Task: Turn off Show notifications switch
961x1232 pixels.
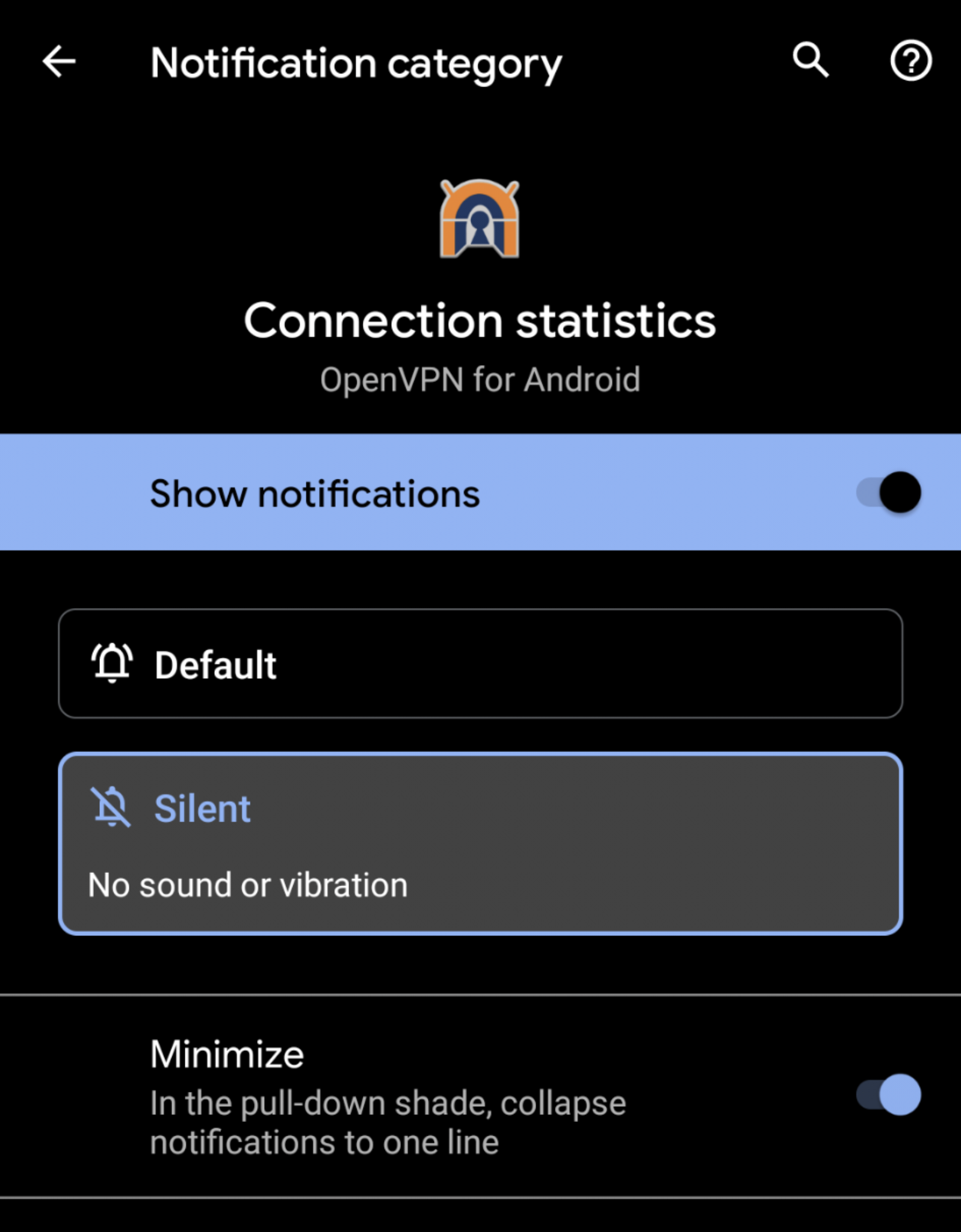Action: [889, 493]
